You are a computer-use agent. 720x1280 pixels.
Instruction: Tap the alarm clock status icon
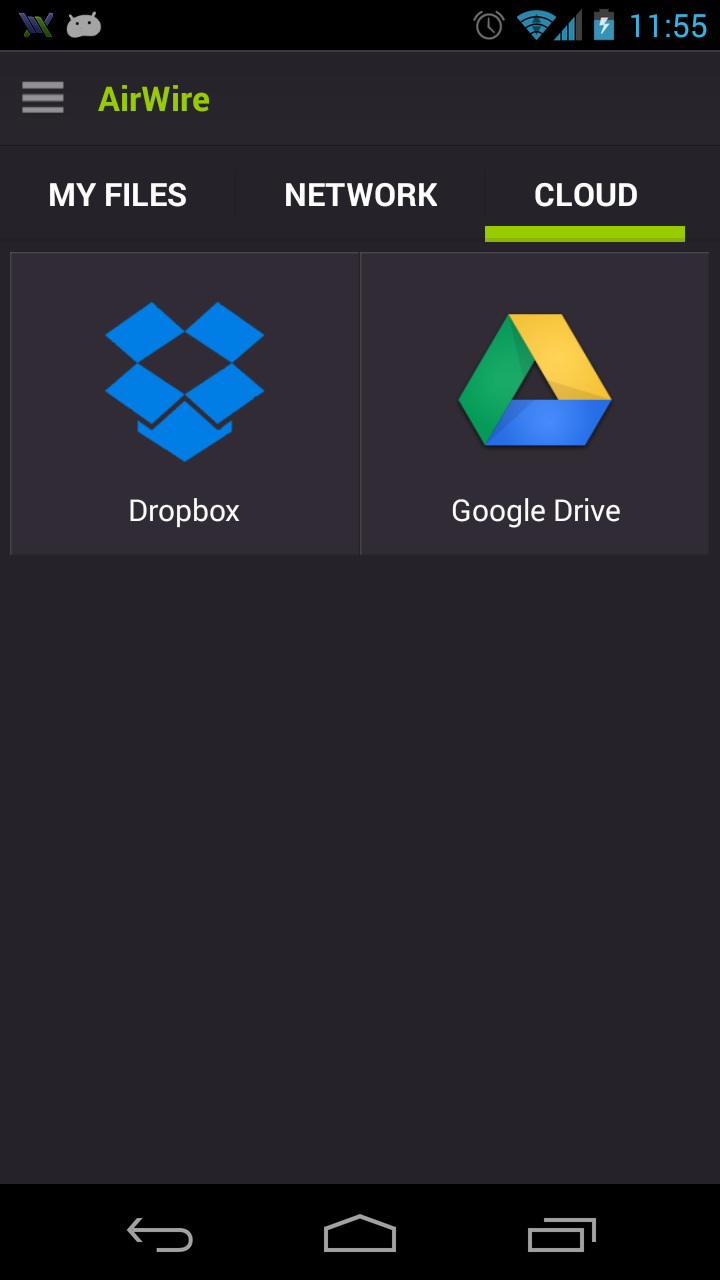487,24
